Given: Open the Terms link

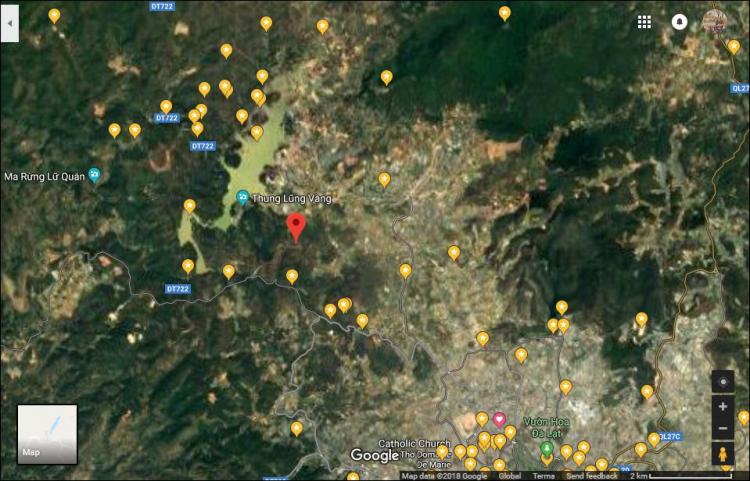Looking at the screenshot, I should (x=544, y=476).
